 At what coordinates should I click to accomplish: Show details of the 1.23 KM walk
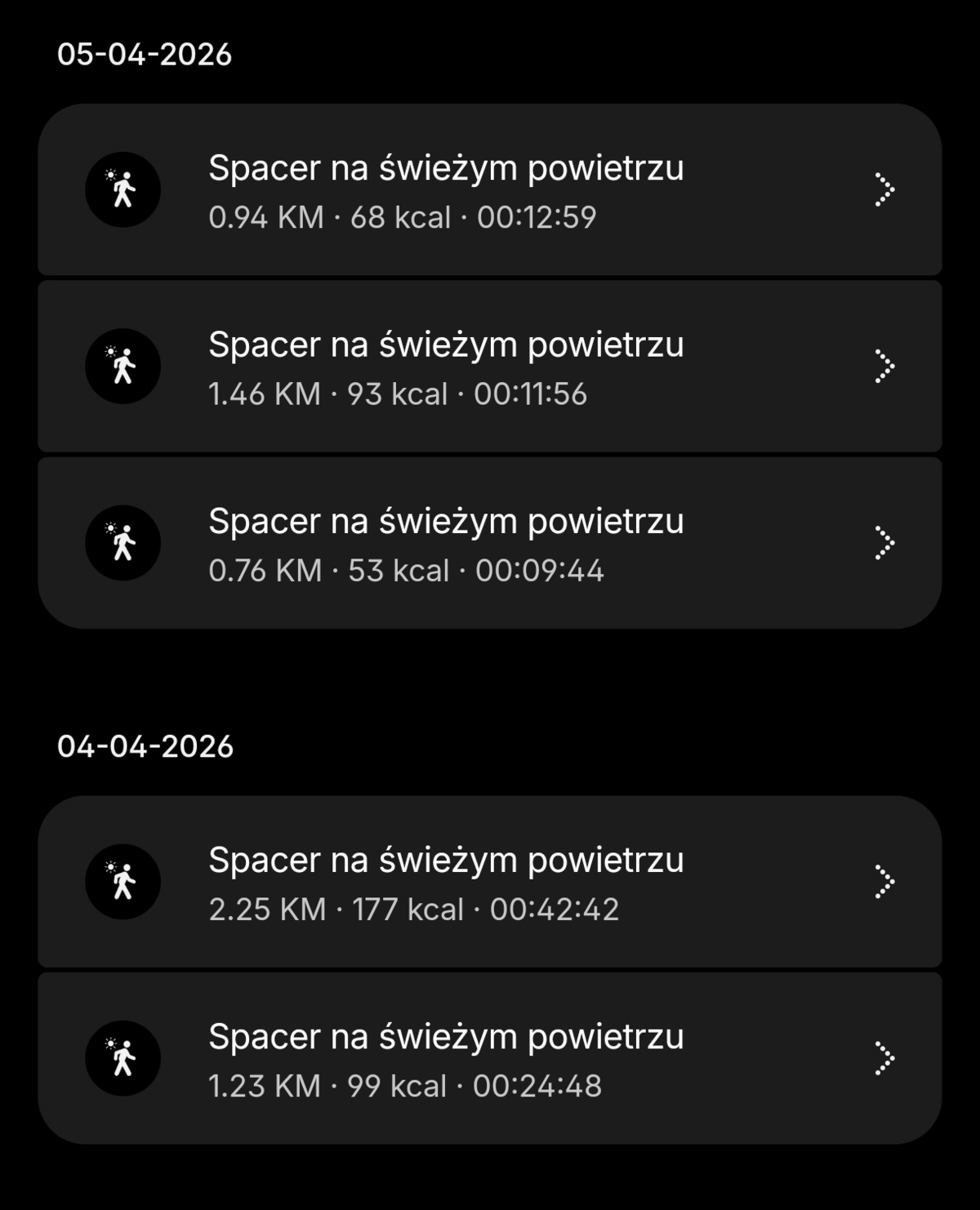click(x=490, y=1059)
